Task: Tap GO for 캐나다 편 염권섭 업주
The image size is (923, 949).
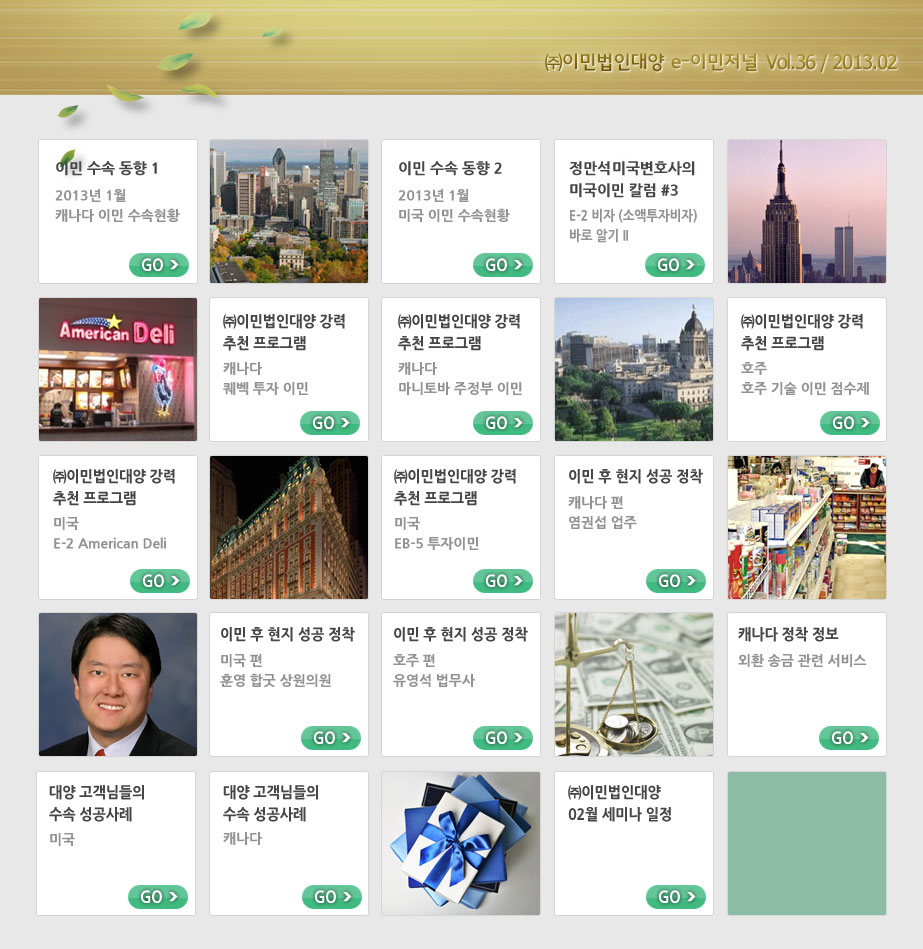Action: [676, 581]
